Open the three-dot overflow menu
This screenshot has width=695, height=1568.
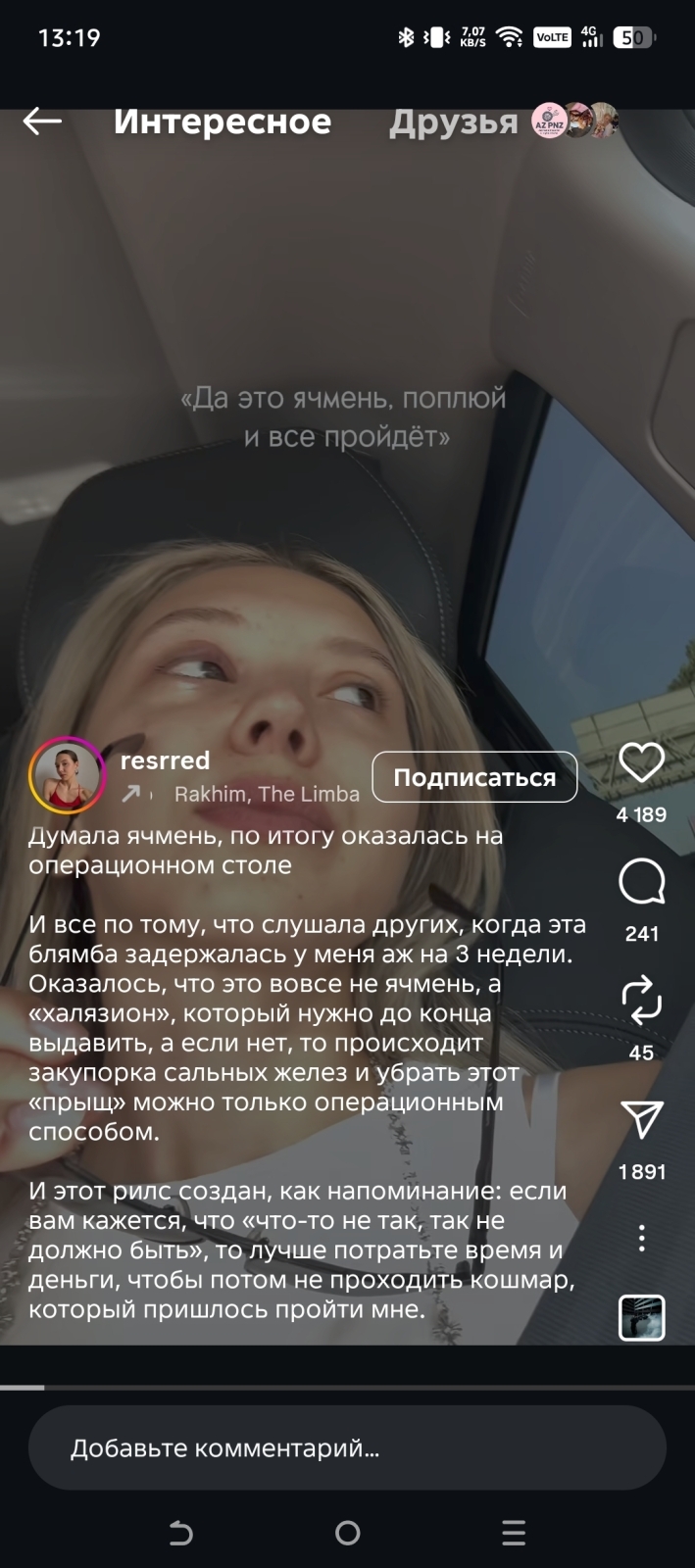[642, 1238]
